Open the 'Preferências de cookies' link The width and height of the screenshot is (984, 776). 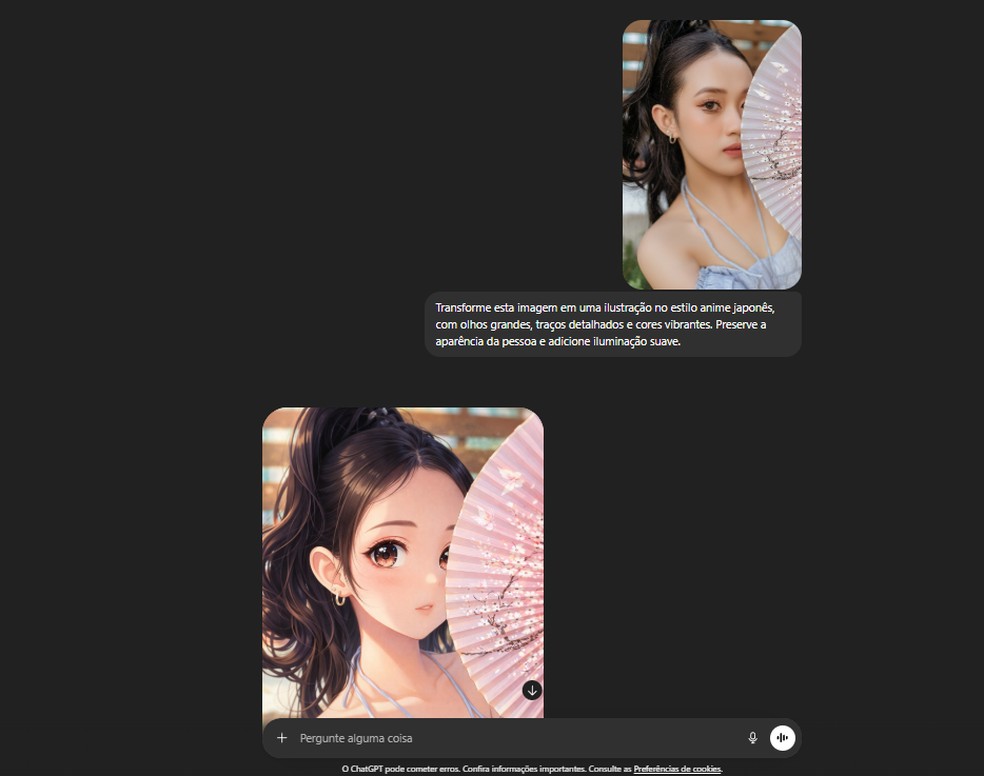[x=677, y=769]
